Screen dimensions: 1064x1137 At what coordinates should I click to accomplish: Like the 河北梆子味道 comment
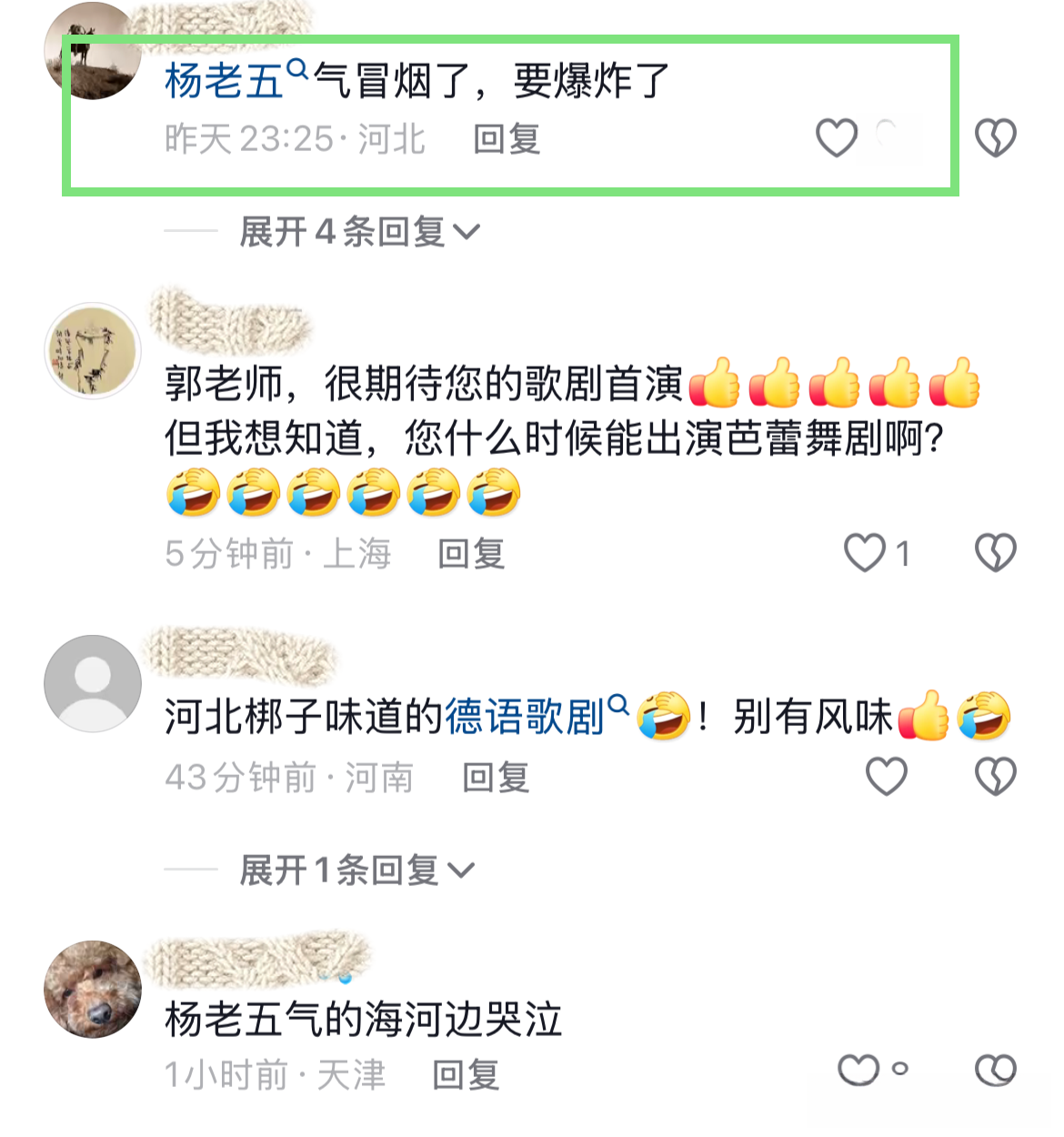click(886, 777)
